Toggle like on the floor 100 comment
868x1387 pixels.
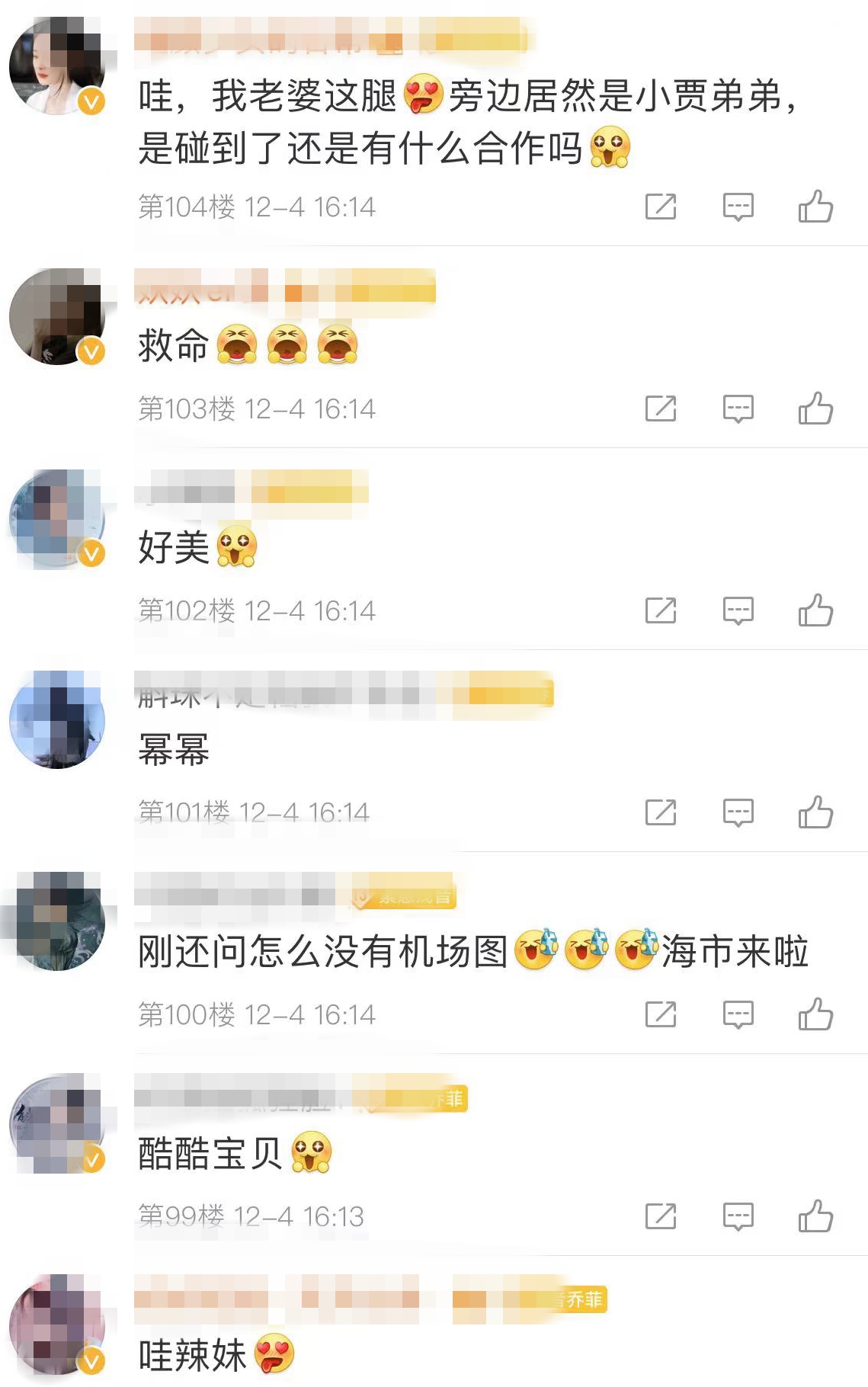coord(817,1014)
